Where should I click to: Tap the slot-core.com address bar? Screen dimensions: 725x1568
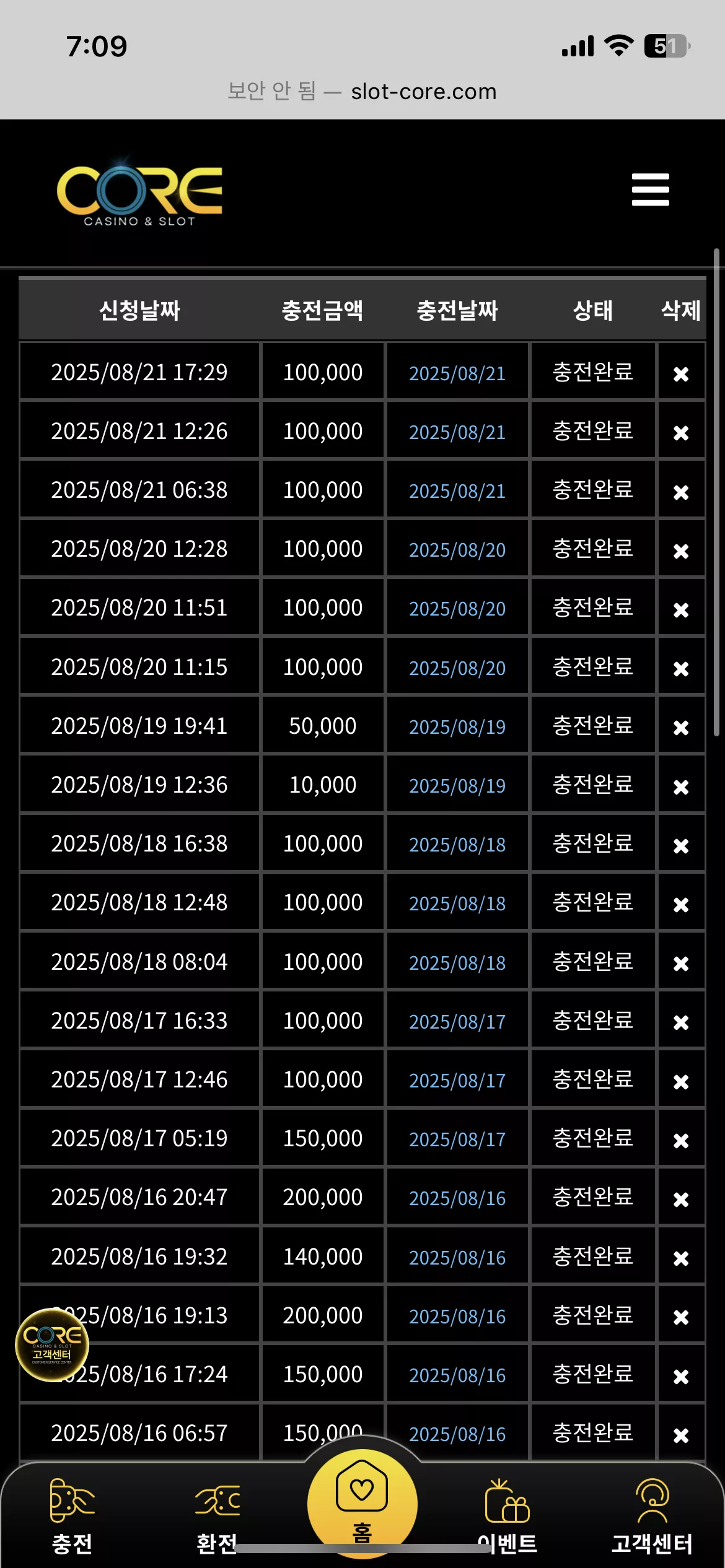pyautogui.click(x=362, y=92)
